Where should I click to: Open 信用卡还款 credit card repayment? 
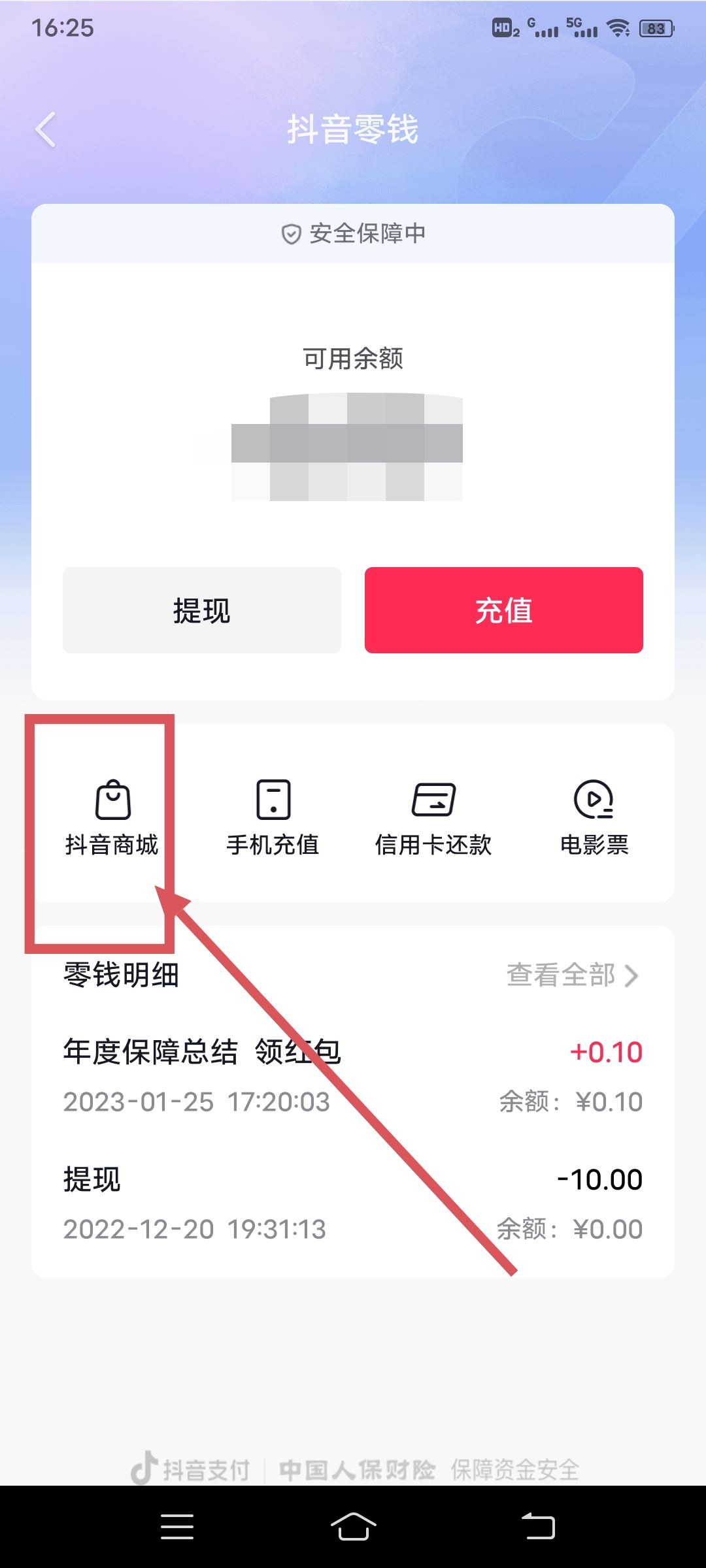pos(434,814)
